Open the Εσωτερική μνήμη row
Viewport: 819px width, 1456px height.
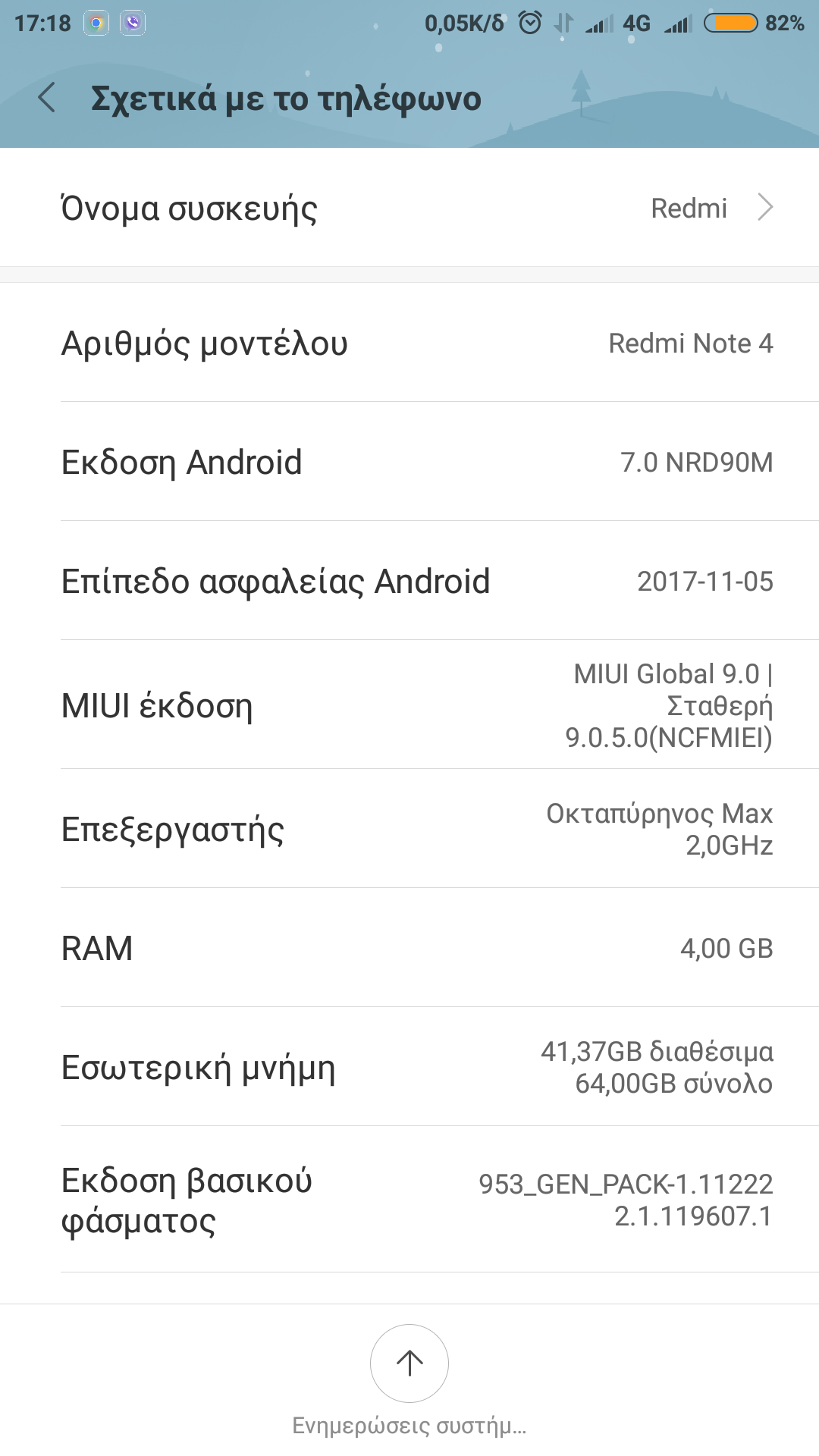pyautogui.click(x=409, y=1067)
